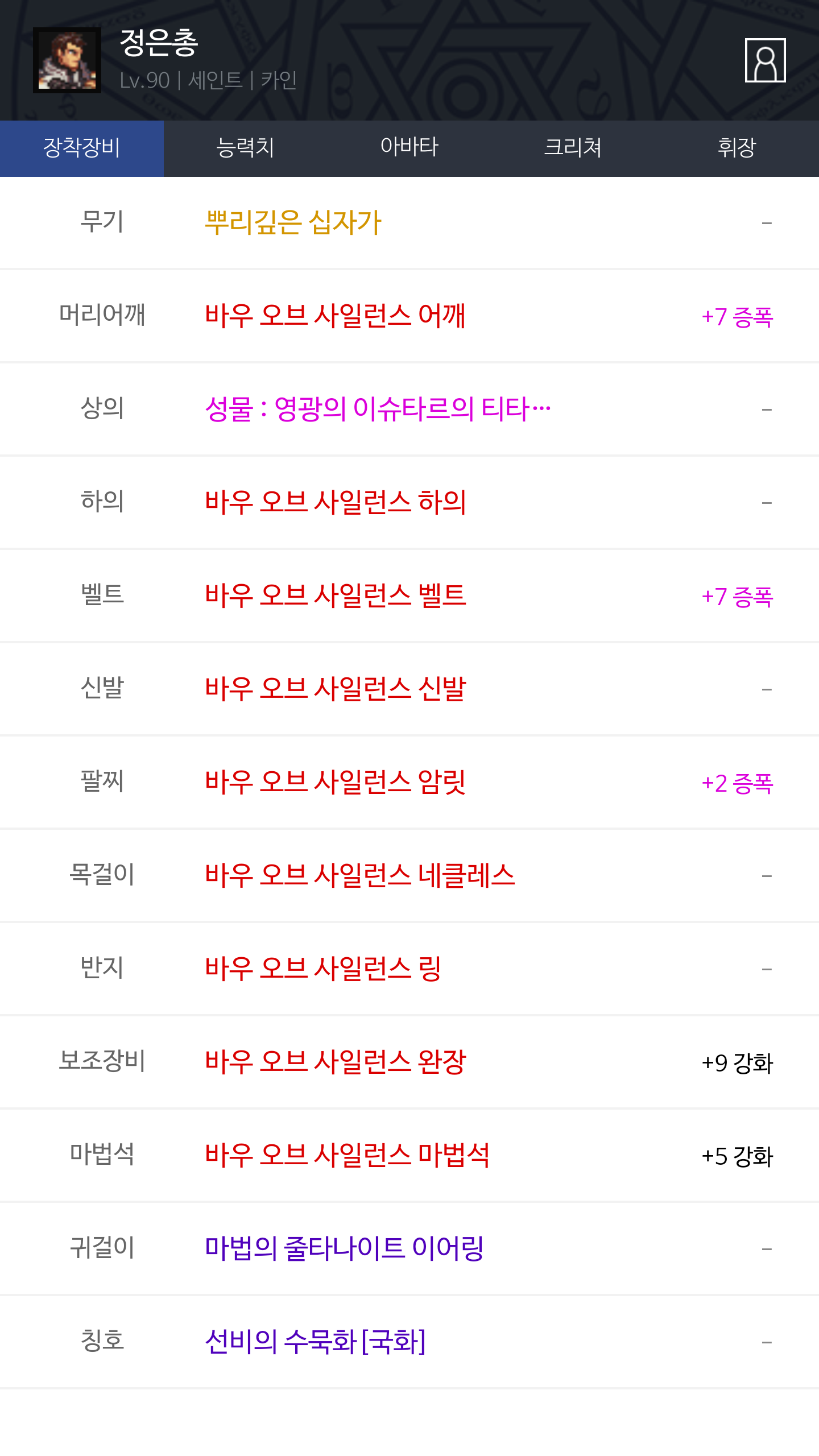
Task: Tap the 바우 오브 사일런스 신발 row
Action: coord(409,689)
